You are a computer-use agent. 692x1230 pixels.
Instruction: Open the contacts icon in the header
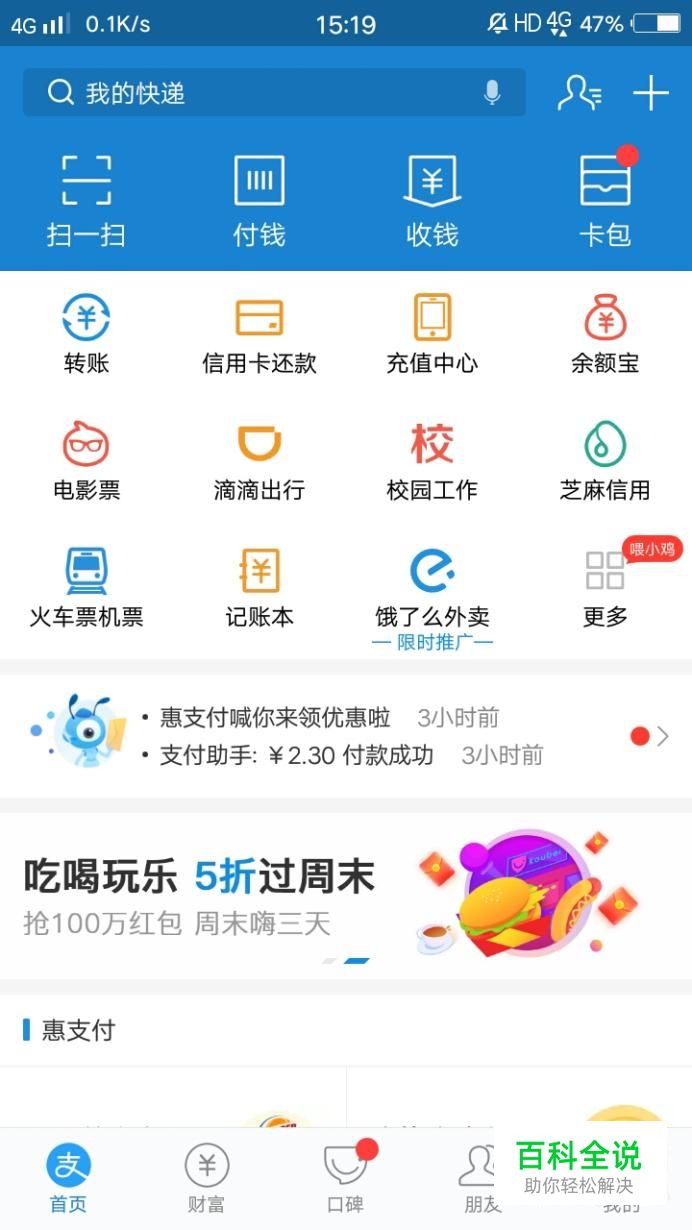point(579,93)
